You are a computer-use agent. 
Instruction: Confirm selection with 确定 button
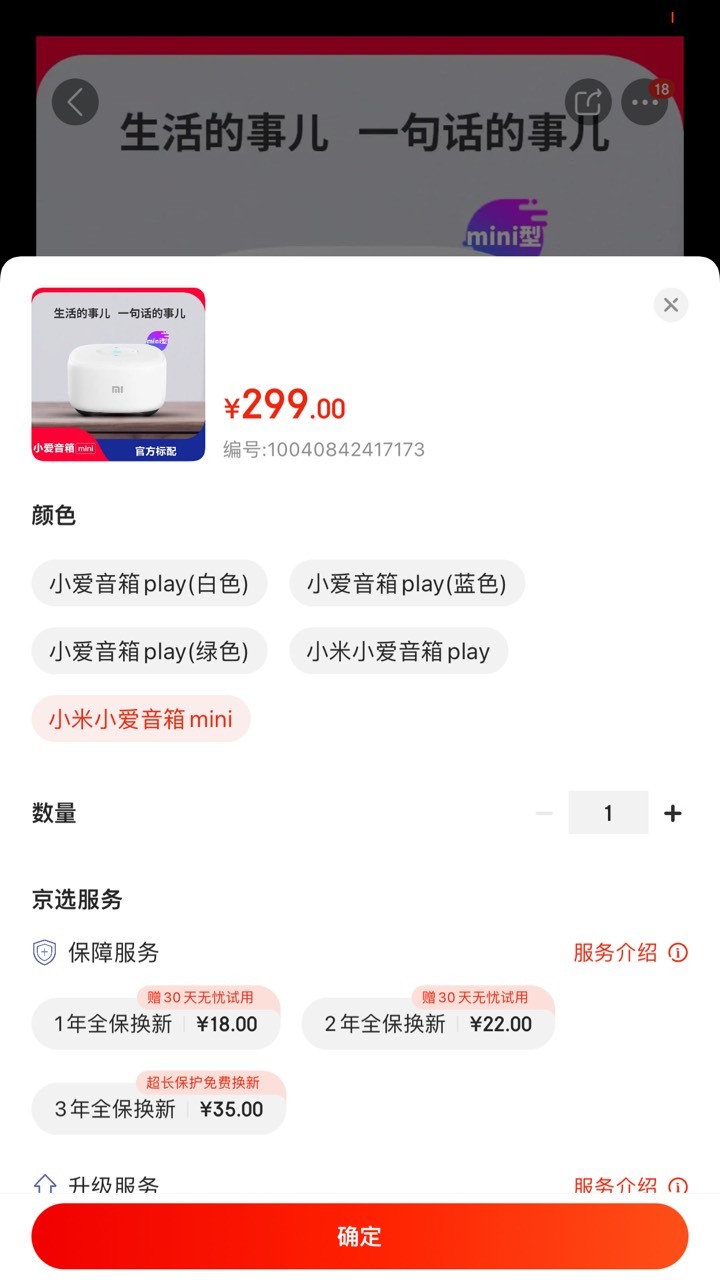360,1236
